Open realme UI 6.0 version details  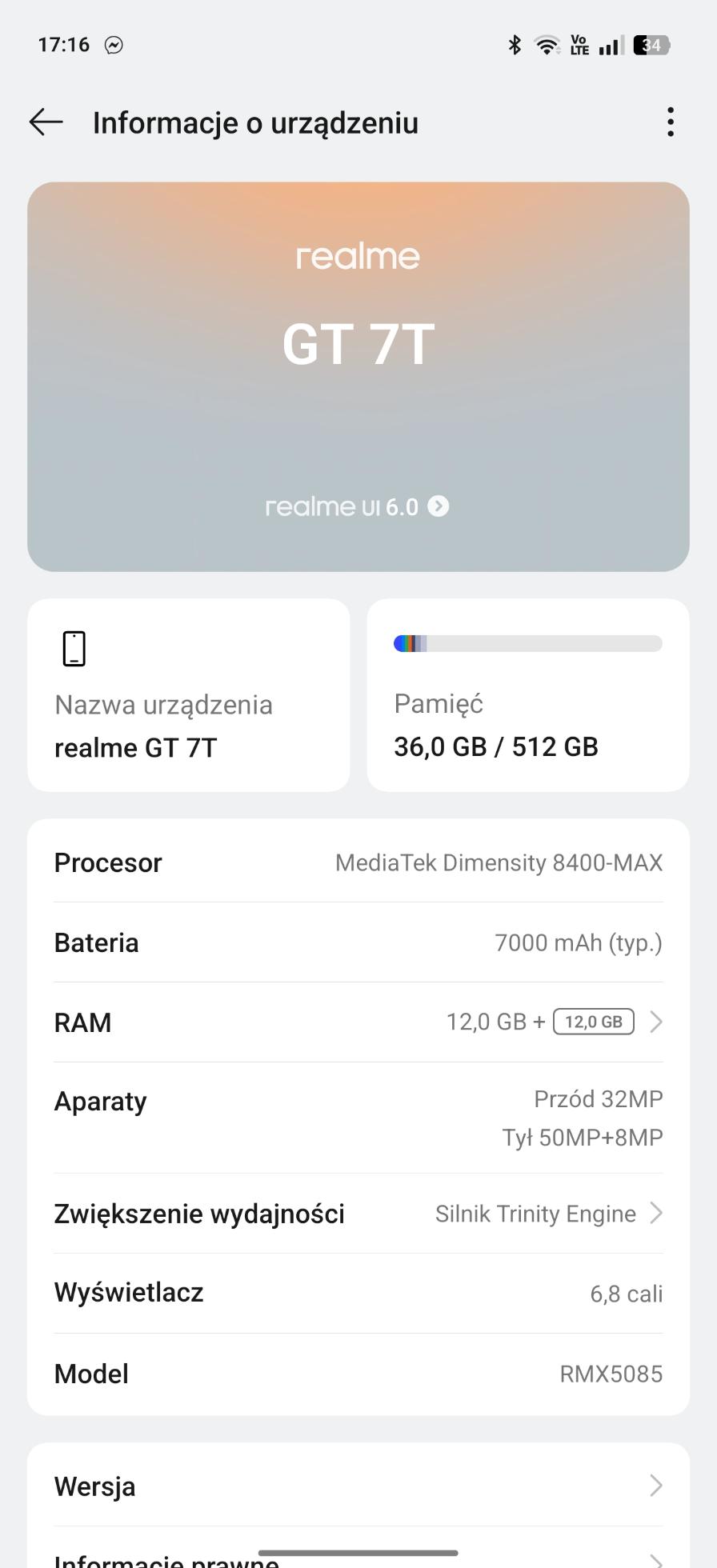pos(358,506)
